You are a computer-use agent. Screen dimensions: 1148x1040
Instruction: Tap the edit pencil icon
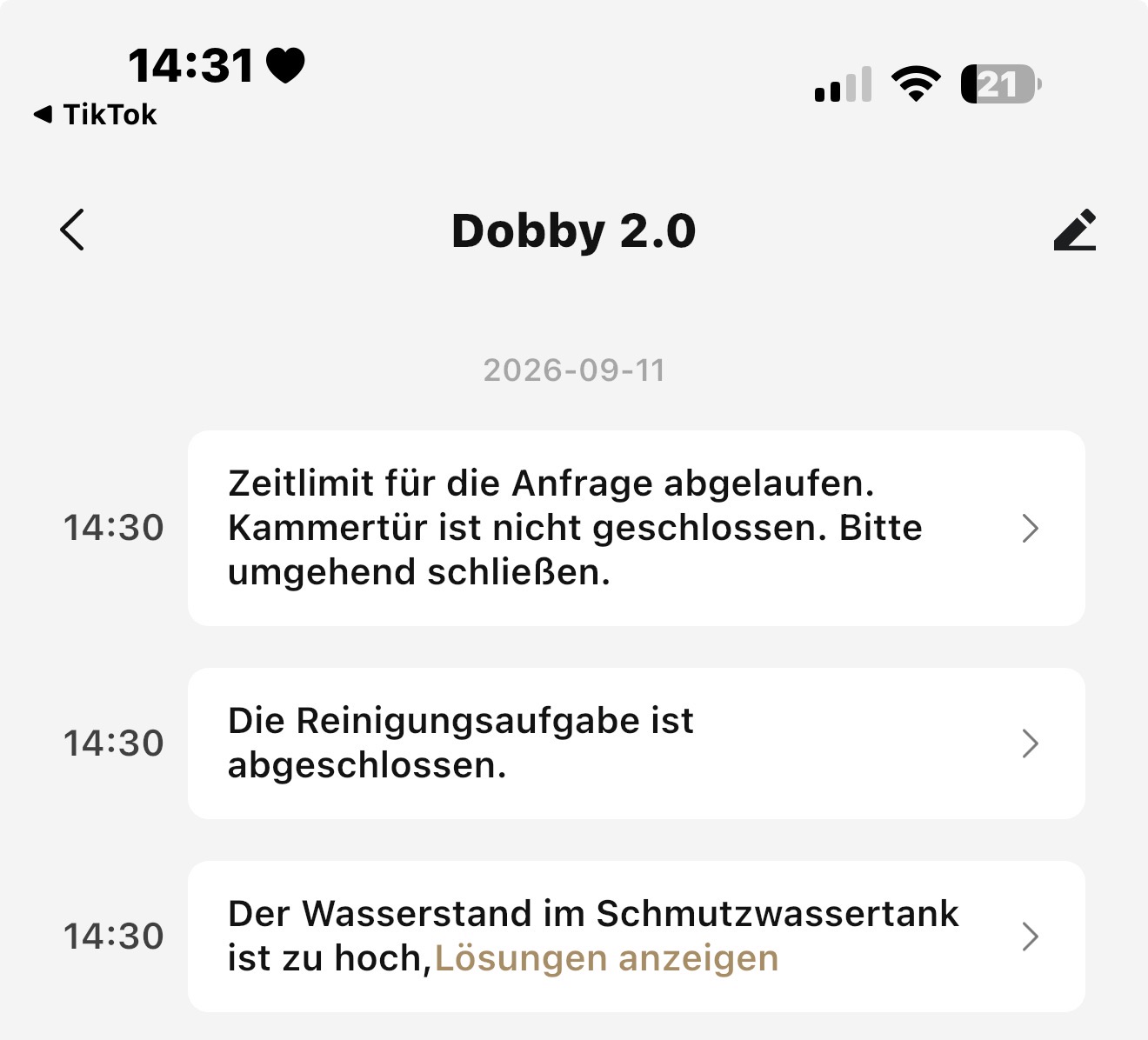pos(1074,230)
